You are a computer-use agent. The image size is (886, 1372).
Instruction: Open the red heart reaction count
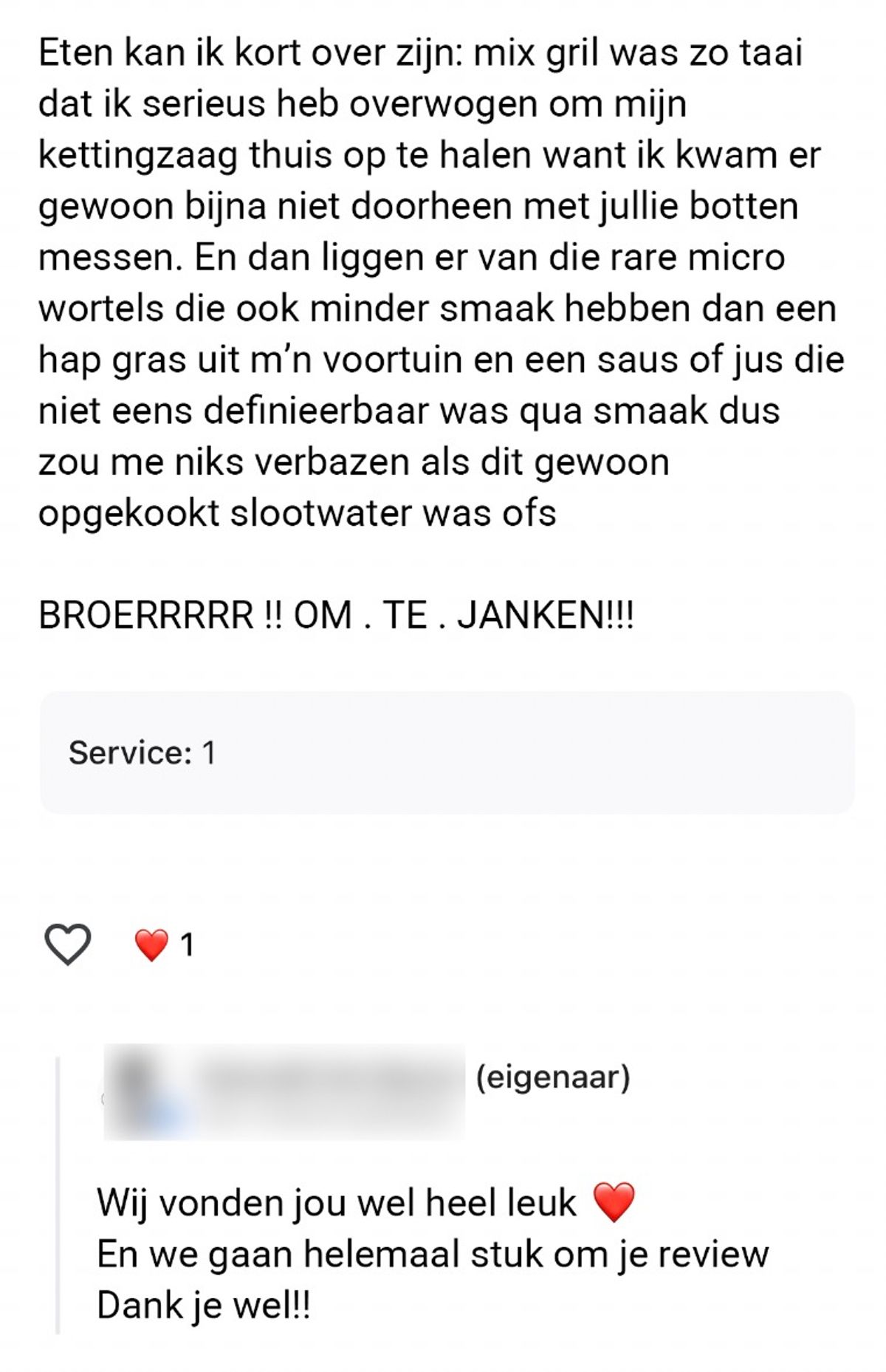[164, 945]
